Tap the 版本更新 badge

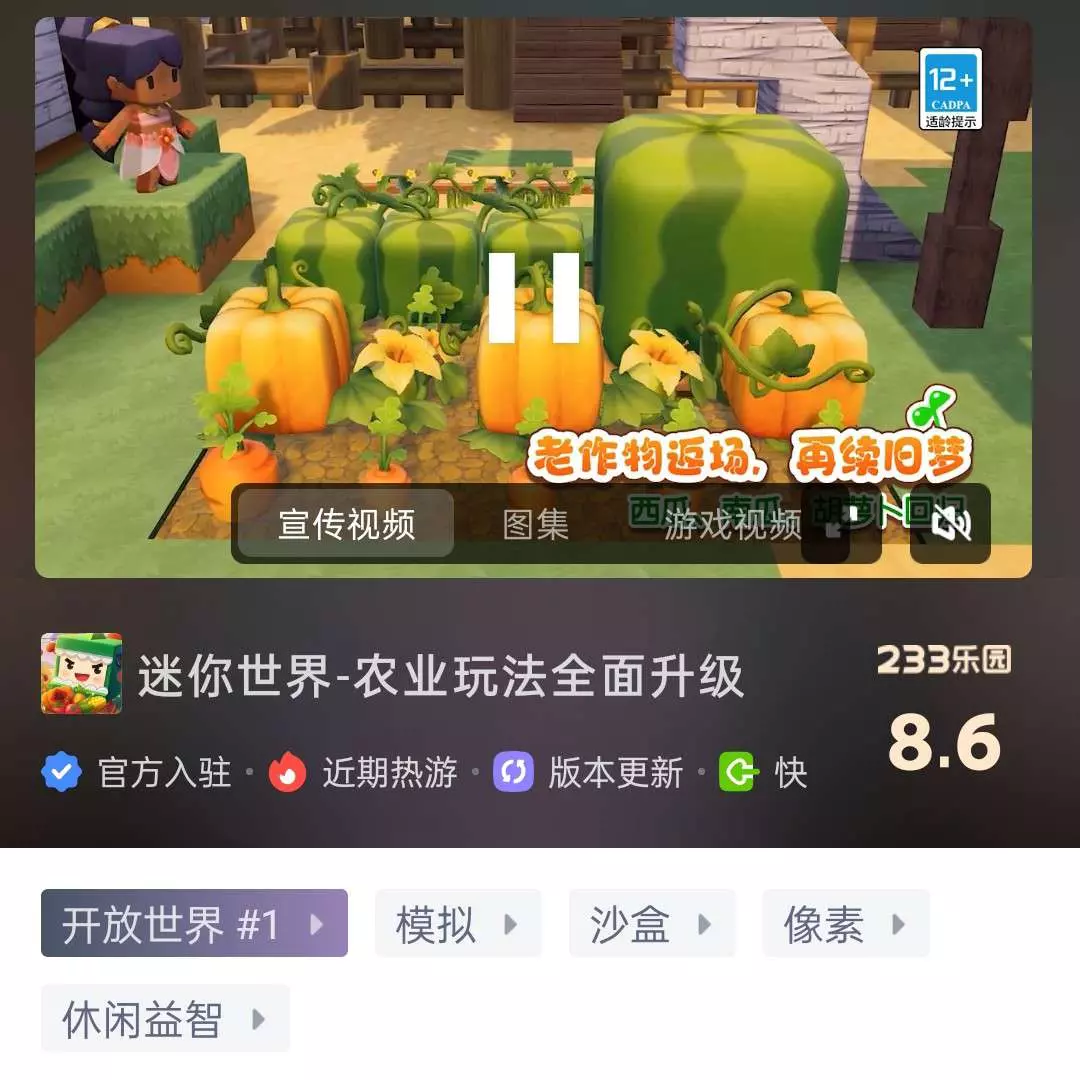click(590, 773)
